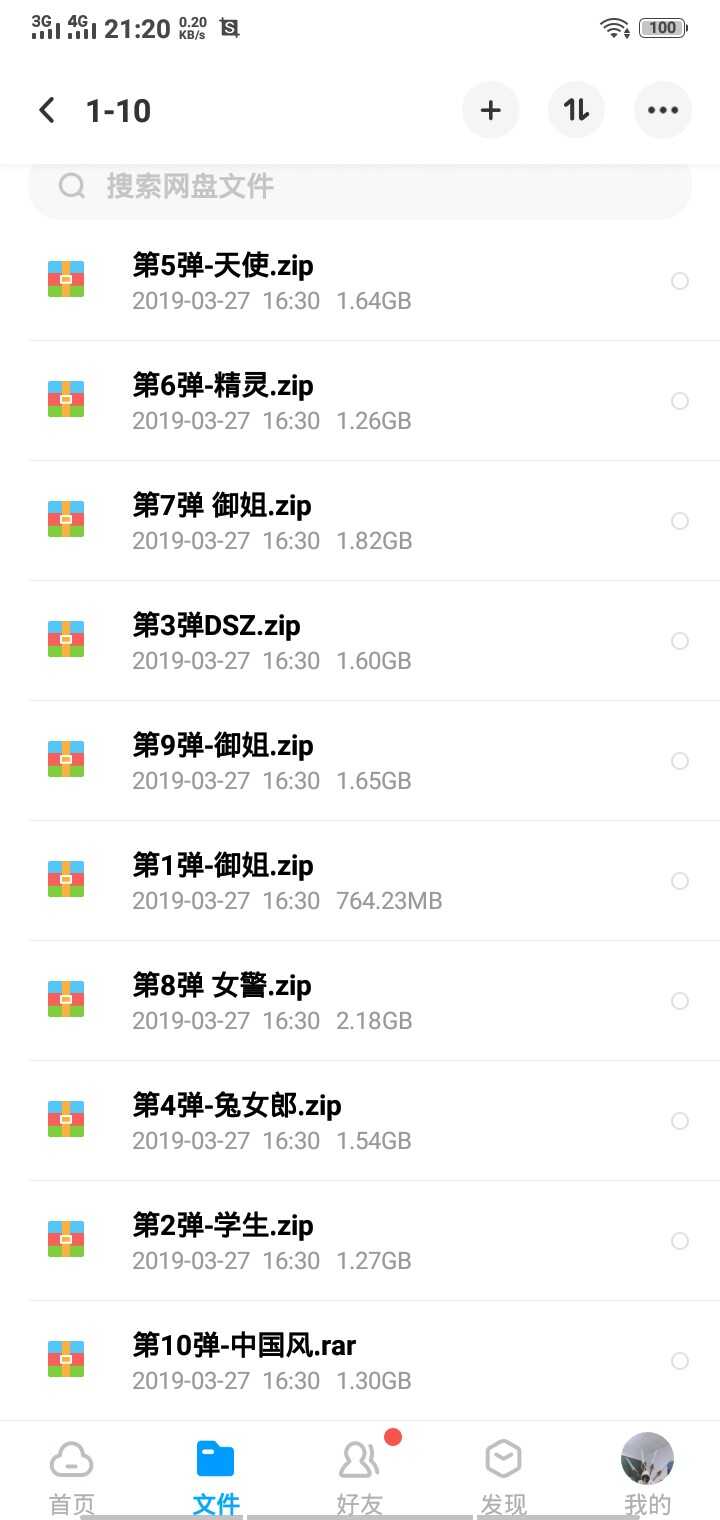Viewport: 720px width, 1520px height.
Task: Select the checkbox for 第3弹DSZ.zip
Action: point(680,641)
